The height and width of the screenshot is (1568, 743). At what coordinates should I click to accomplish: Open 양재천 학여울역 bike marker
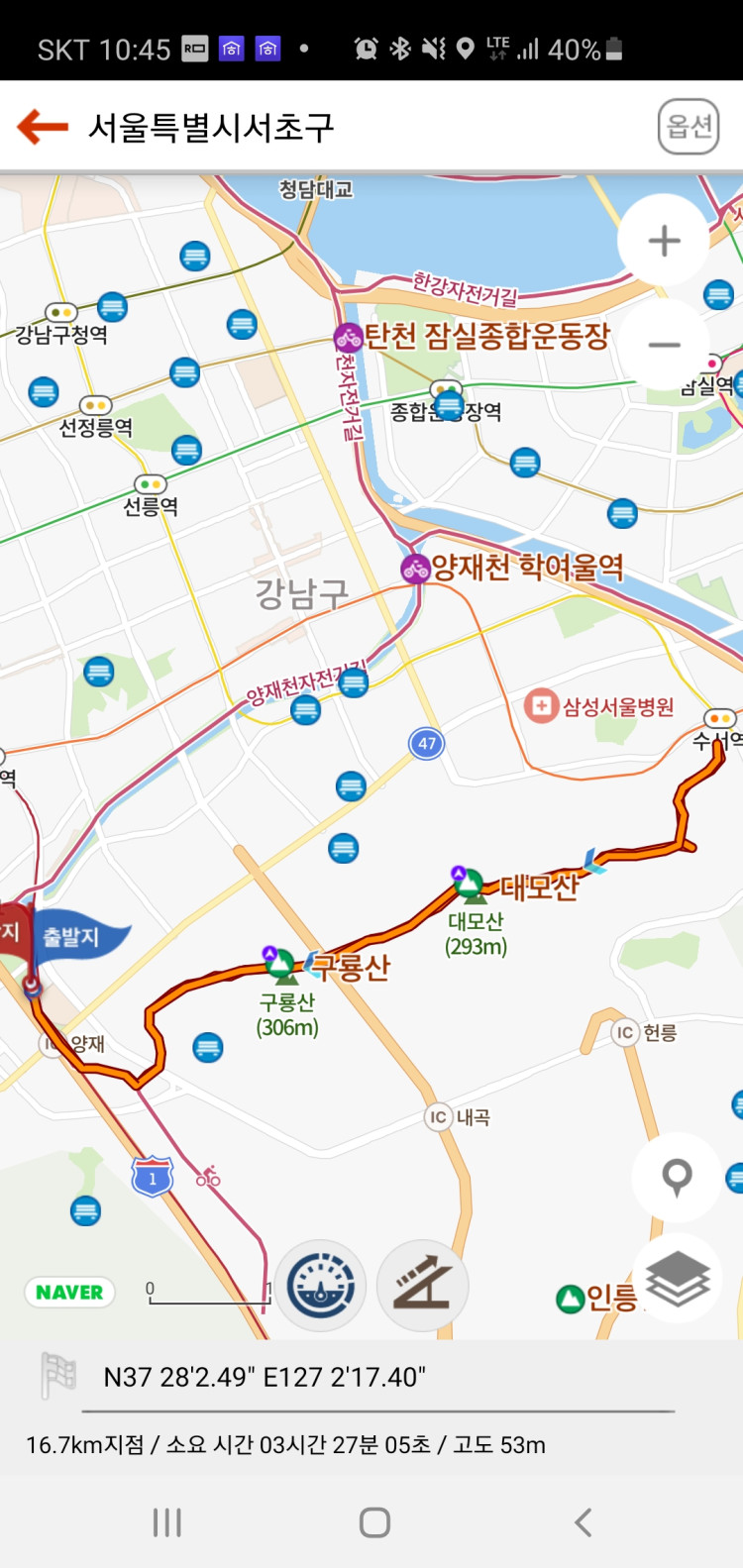click(x=415, y=569)
